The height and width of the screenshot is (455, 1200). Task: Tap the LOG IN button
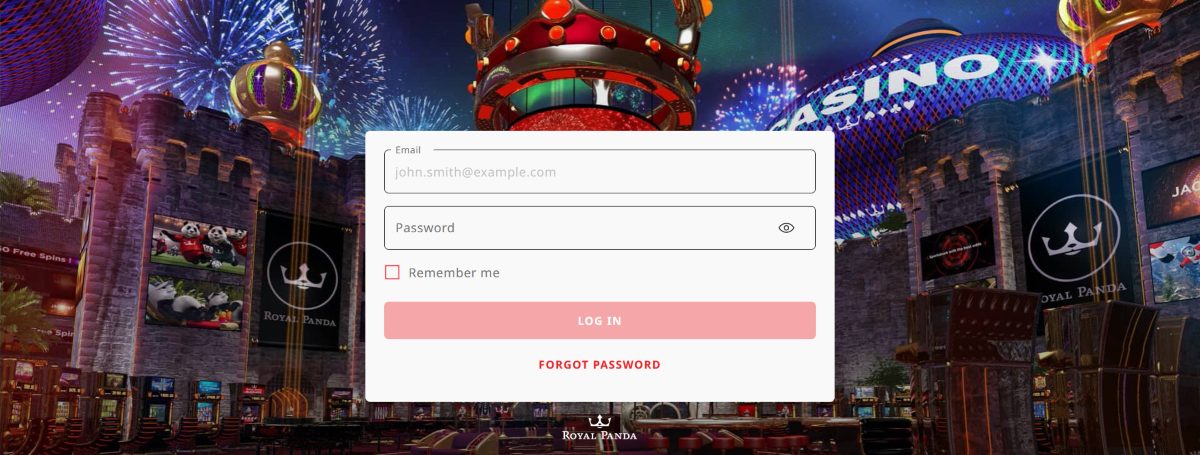pos(599,321)
